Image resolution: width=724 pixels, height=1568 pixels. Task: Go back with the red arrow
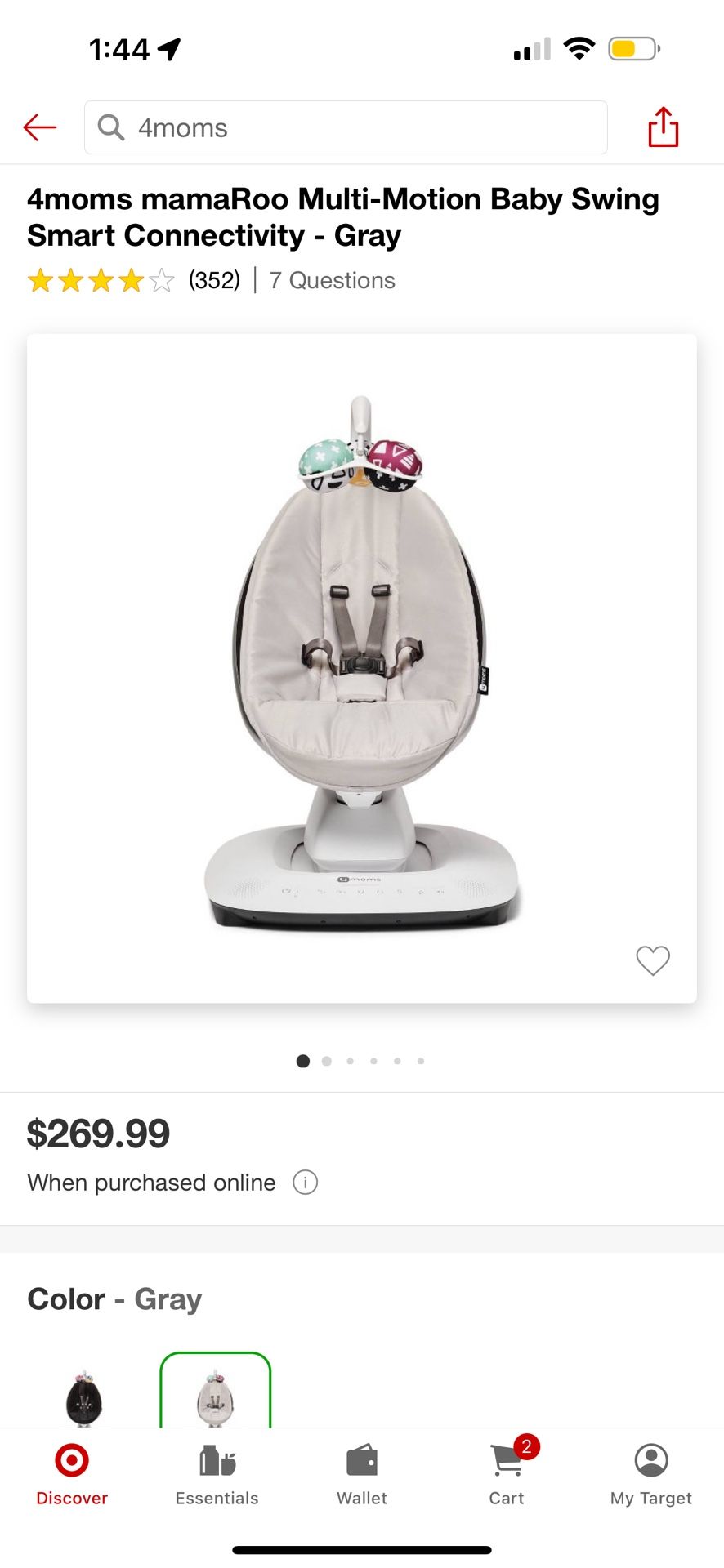point(39,127)
